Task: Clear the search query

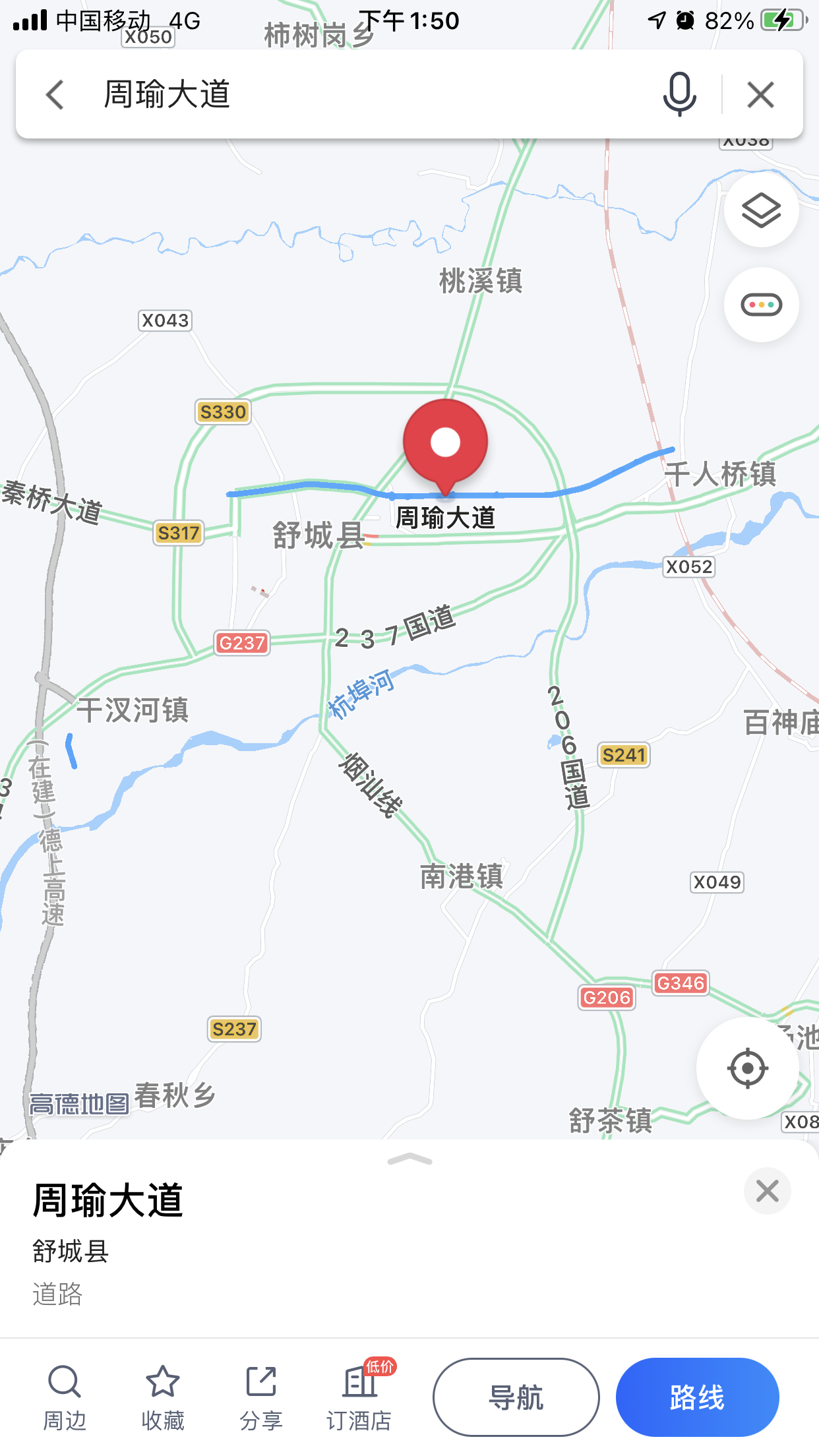Action: [760, 94]
